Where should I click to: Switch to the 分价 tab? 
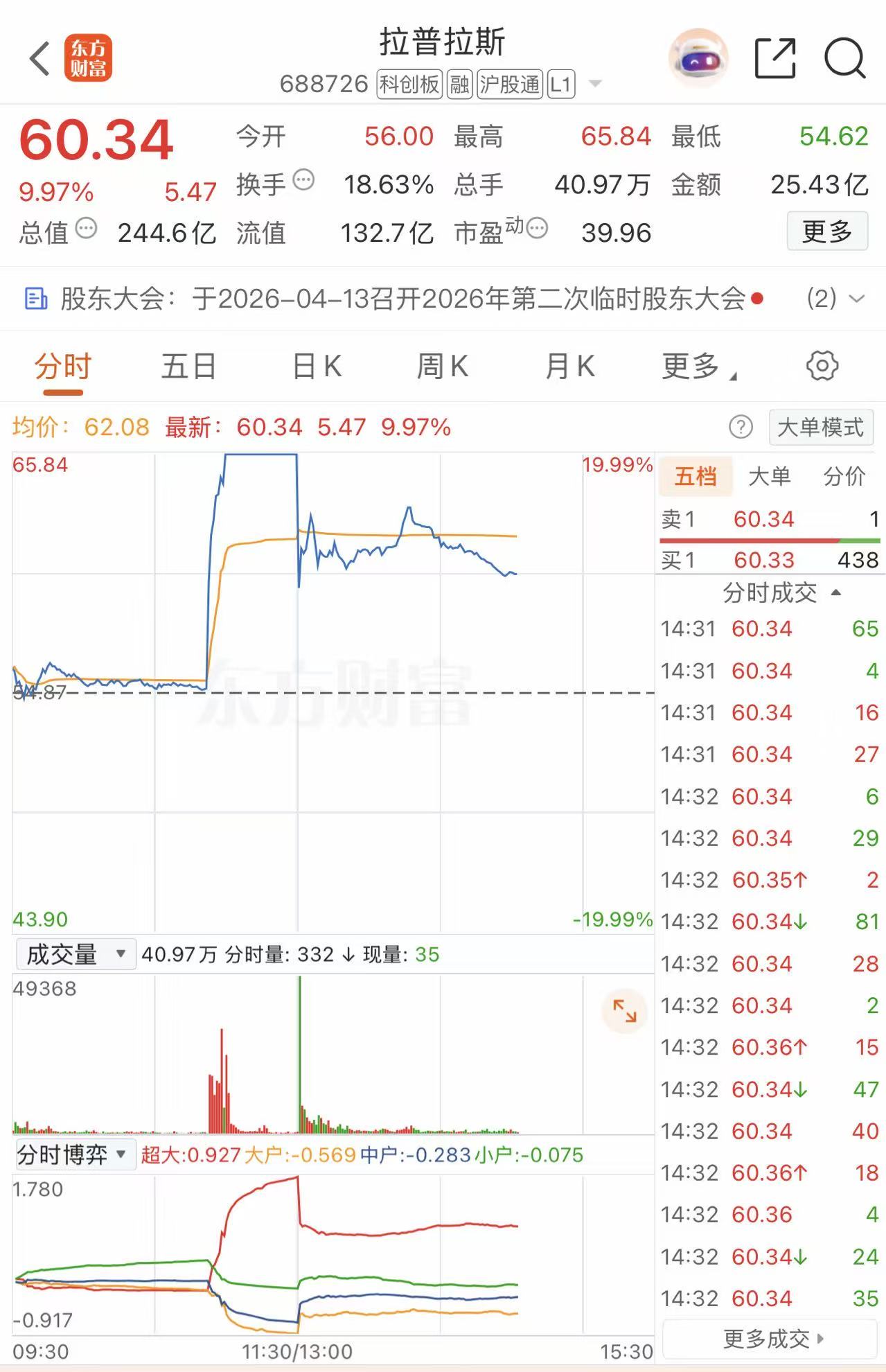844,477
